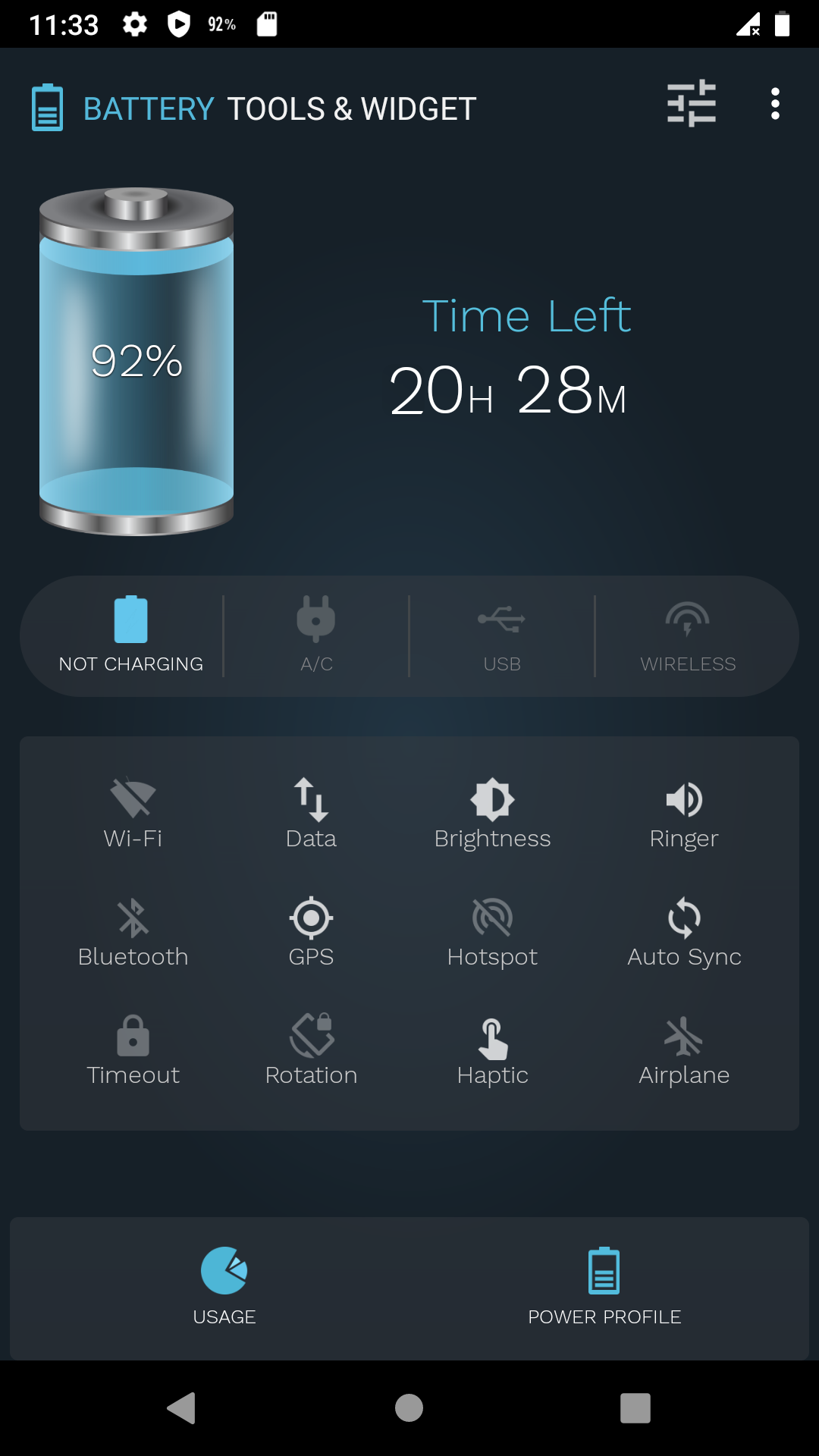Open the screen Timeout lock setting
The width and height of the screenshot is (819, 1456).
click(x=133, y=1046)
